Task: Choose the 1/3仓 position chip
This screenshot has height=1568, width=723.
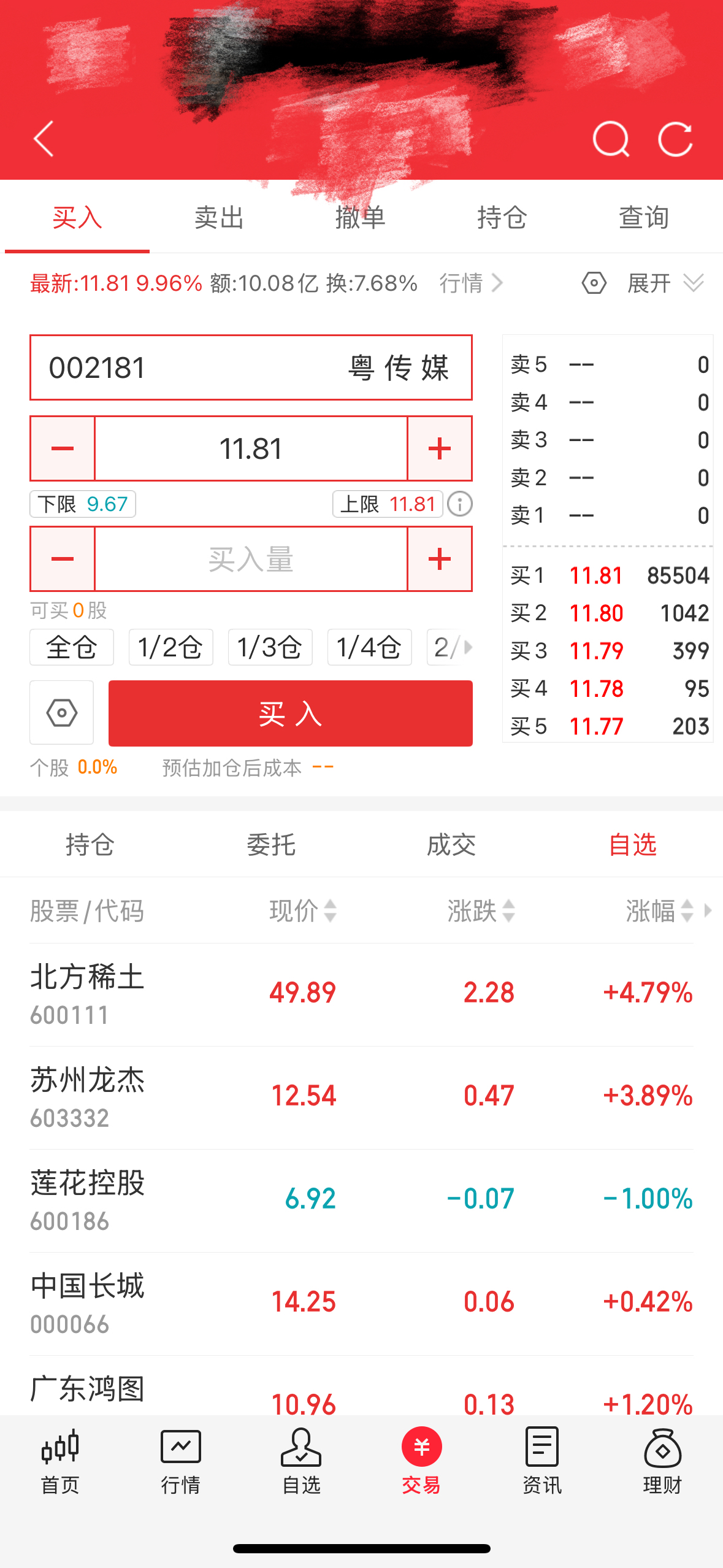Action: point(270,647)
